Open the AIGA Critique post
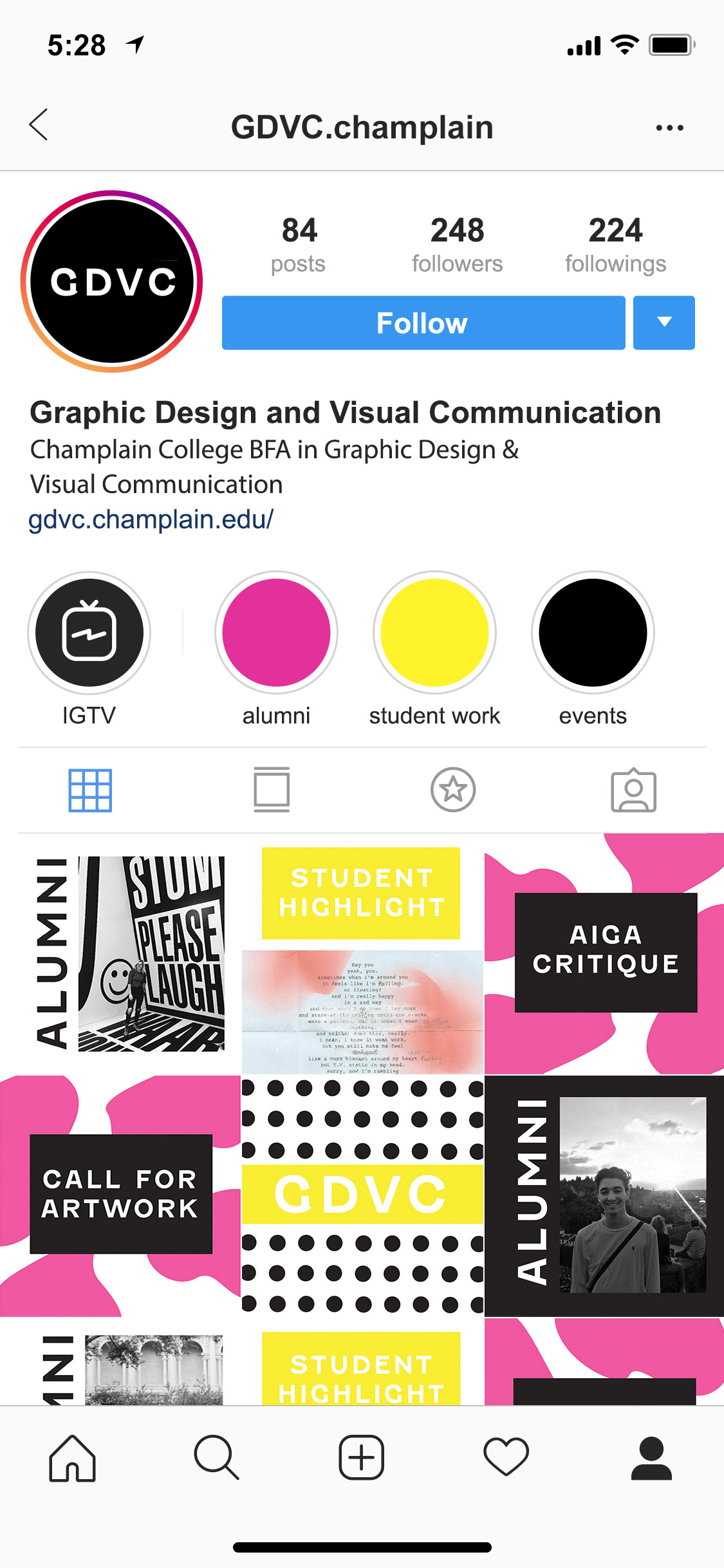This screenshot has width=724, height=1568. point(605,953)
